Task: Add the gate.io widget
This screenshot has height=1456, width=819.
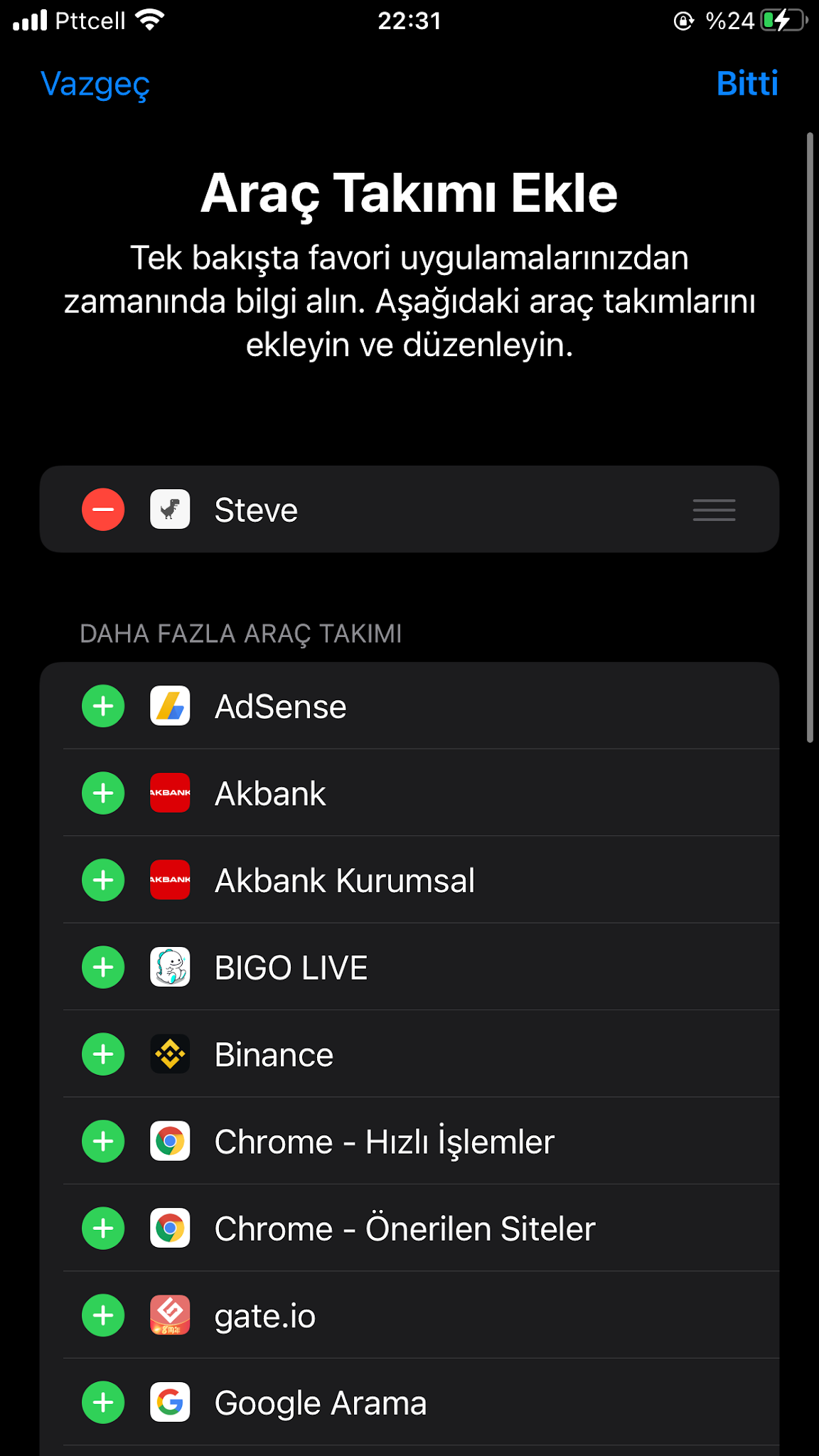Action: pos(103,1316)
